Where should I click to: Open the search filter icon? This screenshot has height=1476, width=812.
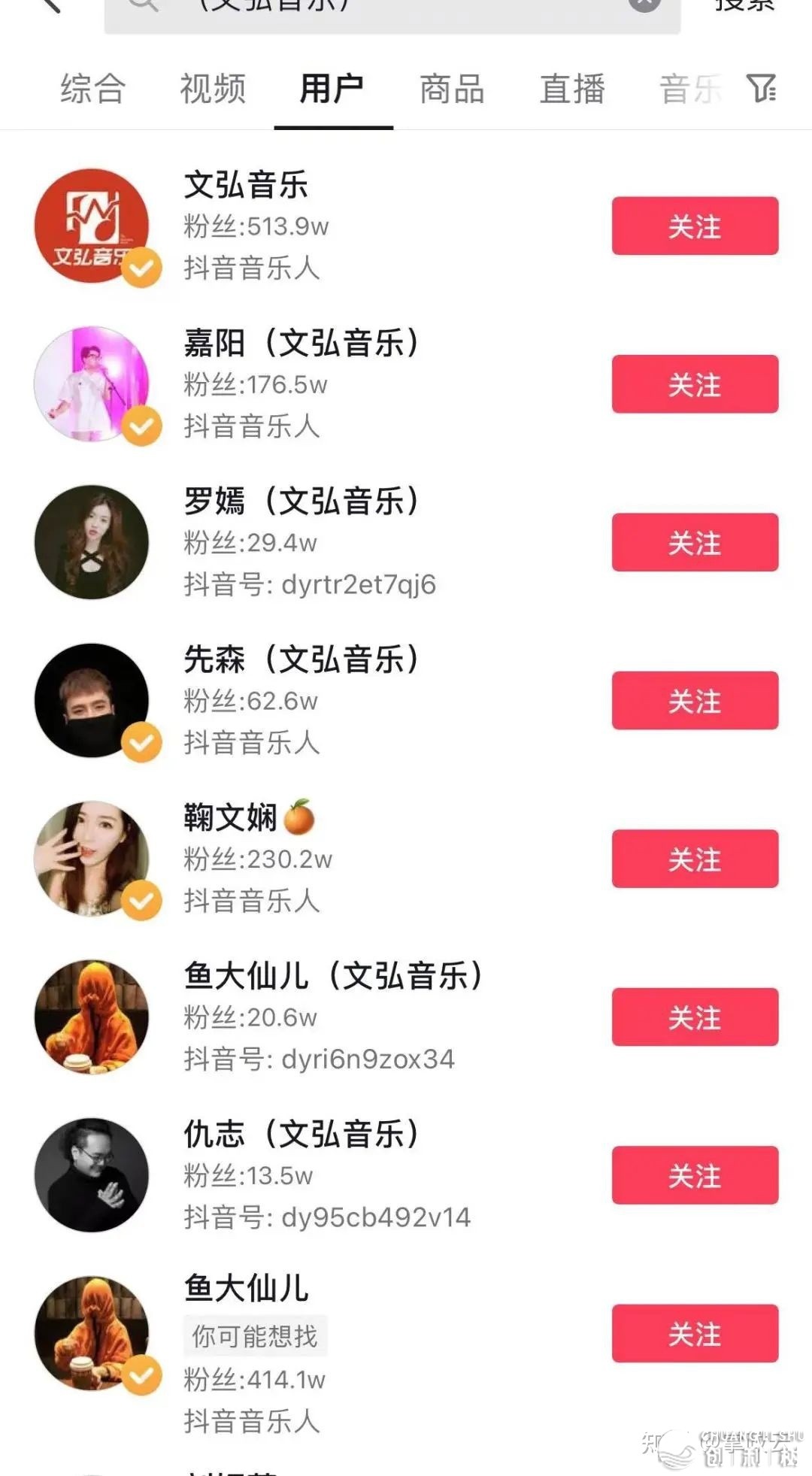(x=761, y=89)
